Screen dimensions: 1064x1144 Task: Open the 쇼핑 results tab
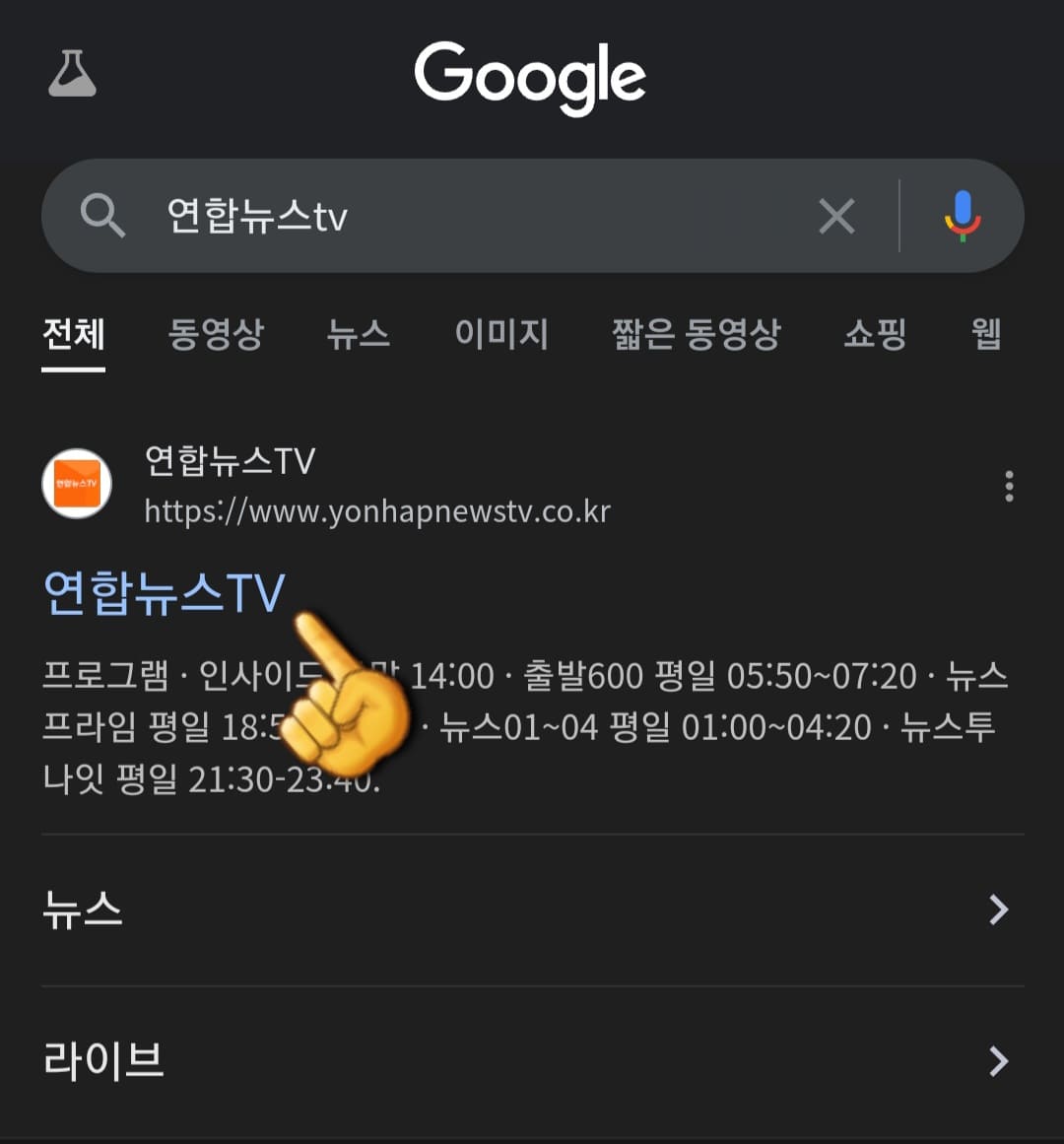tap(875, 336)
